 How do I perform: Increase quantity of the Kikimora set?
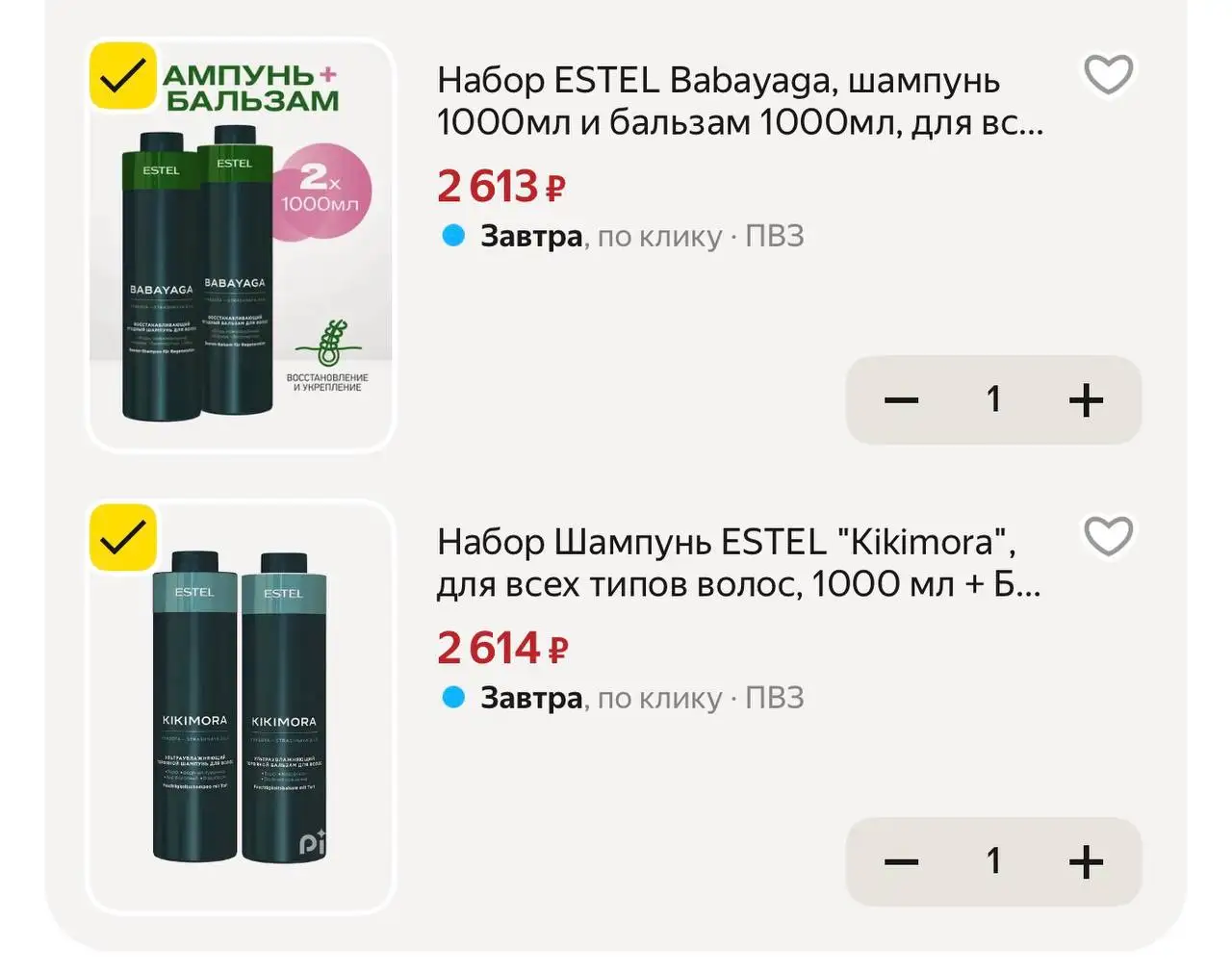1086,861
